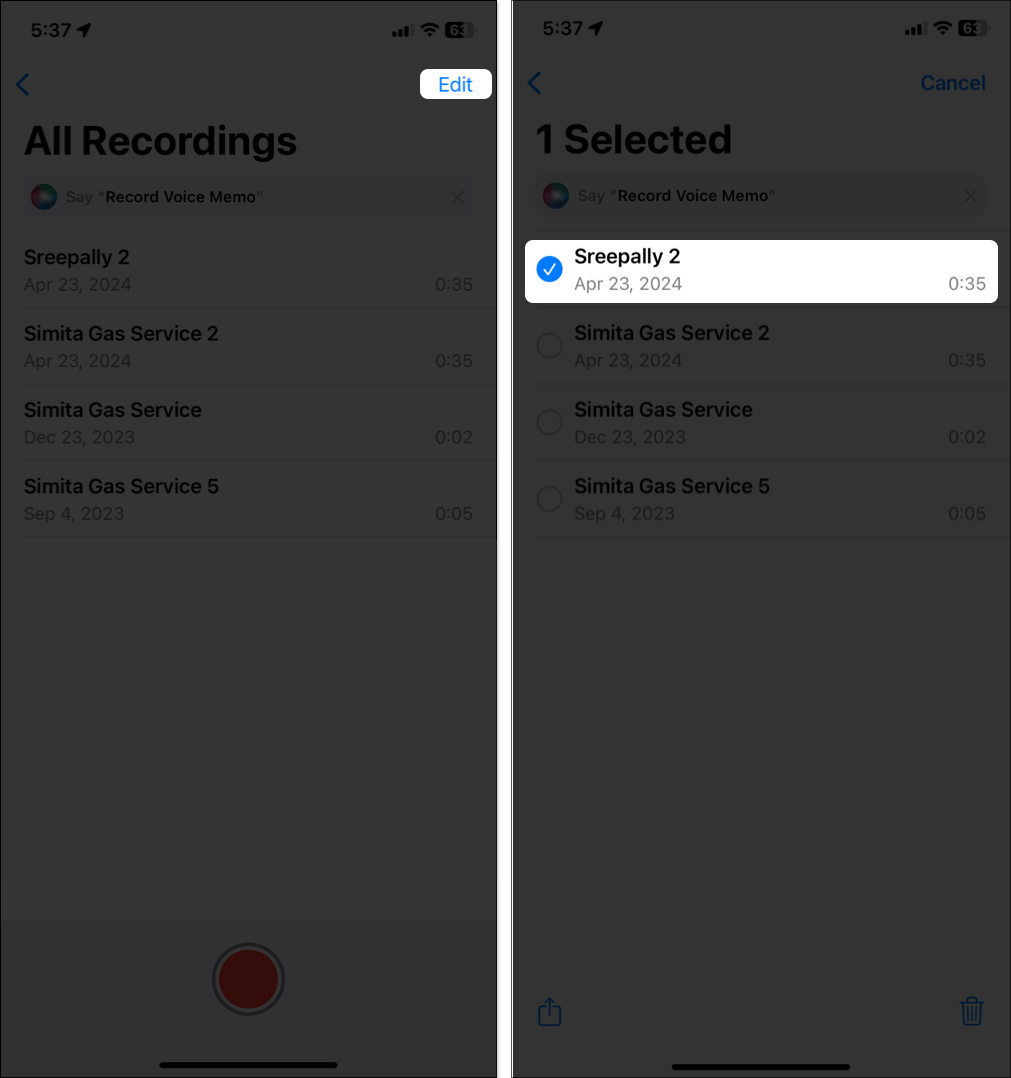Select the circle next to Simita Gas Service 2

click(549, 345)
